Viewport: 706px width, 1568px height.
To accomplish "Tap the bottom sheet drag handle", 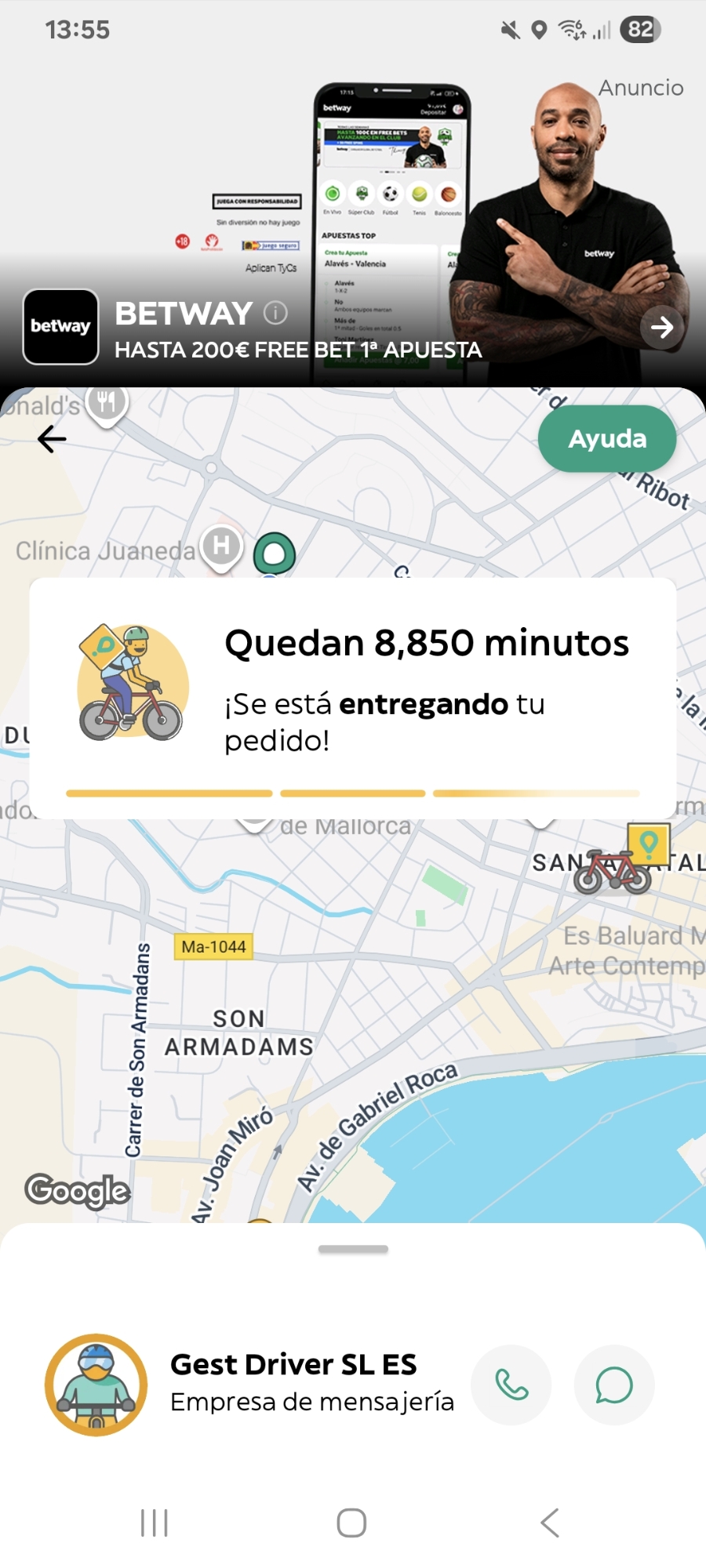I will click(353, 1250).
